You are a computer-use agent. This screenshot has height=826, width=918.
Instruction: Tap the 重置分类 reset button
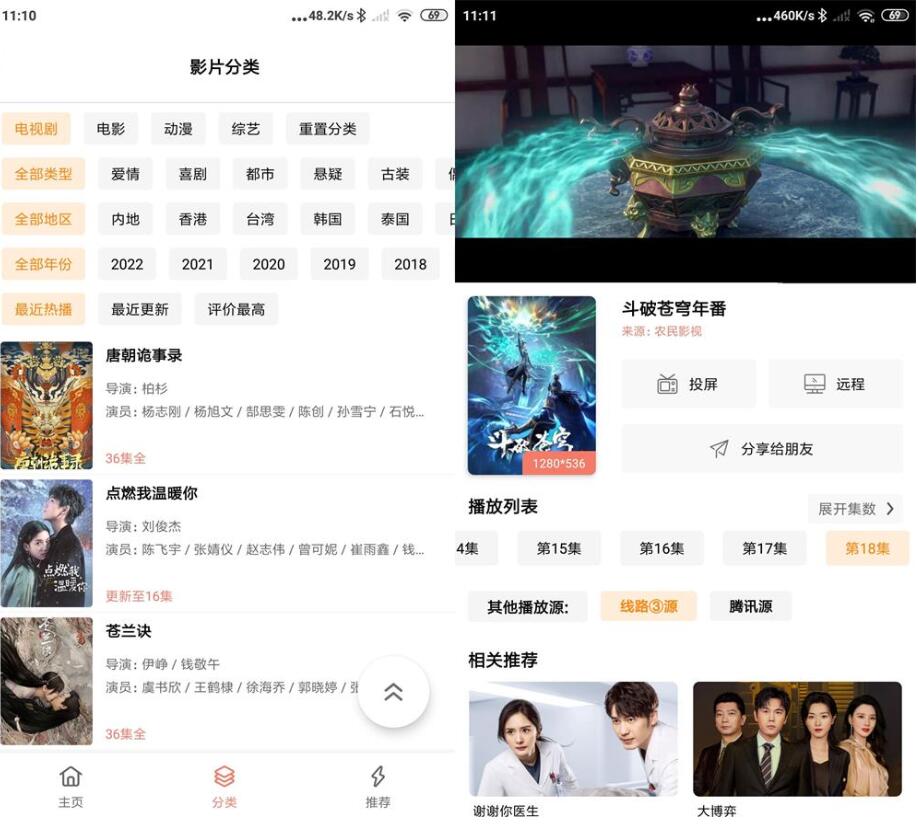pyautogui.click(x=328, y=129)
